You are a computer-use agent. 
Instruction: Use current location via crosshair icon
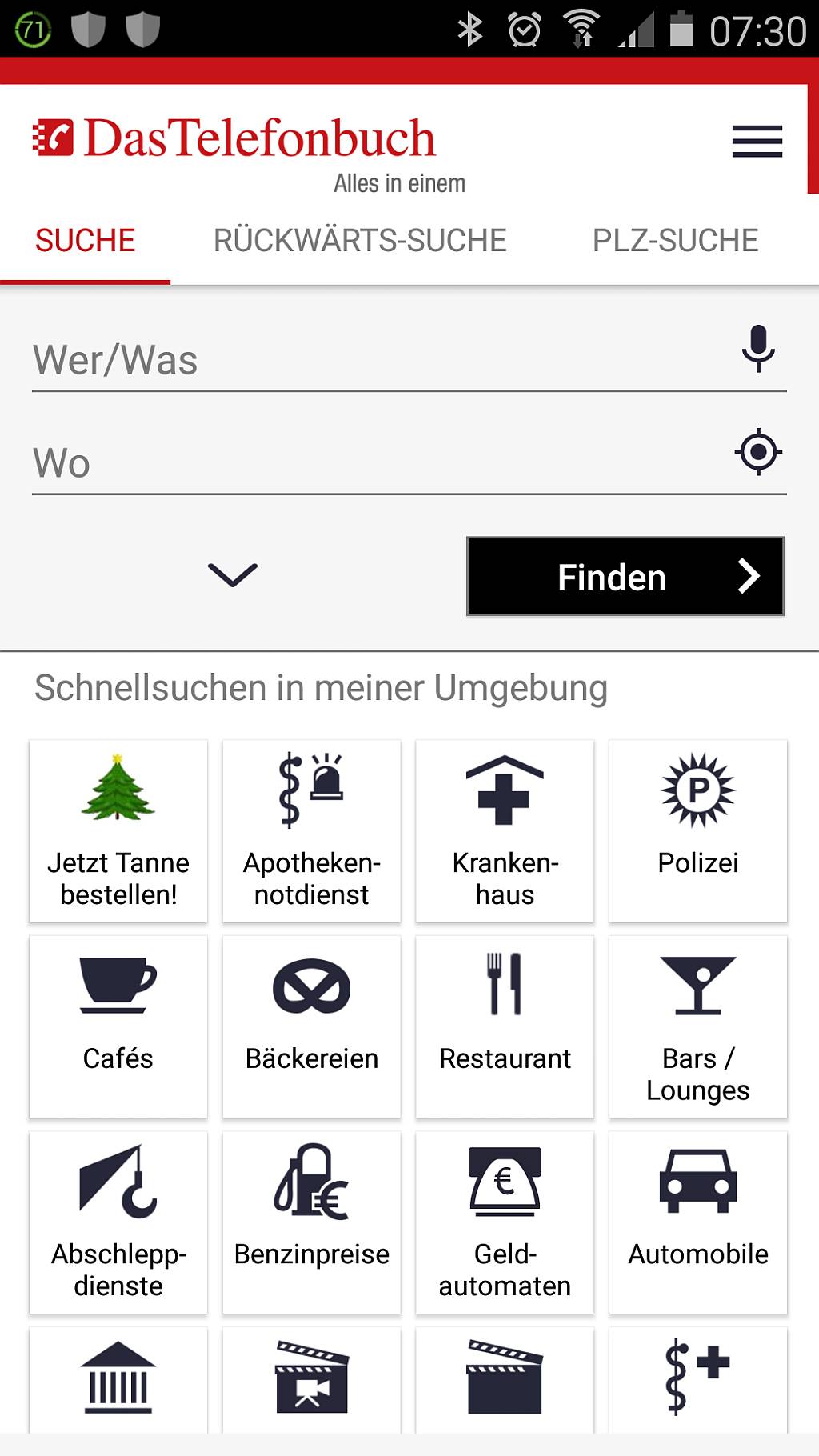click(758, 452)
